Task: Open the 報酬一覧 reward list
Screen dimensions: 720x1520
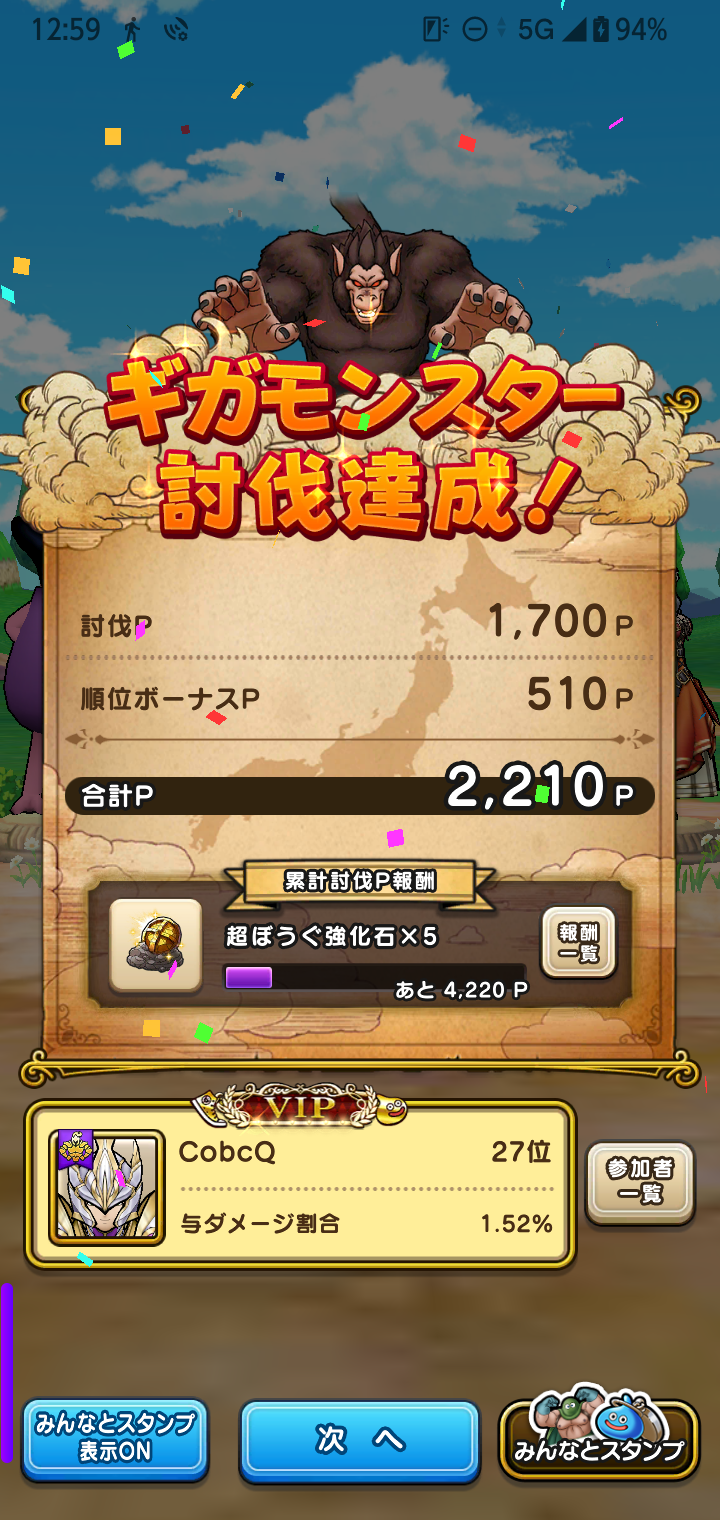Action: (x=578, y=942)
